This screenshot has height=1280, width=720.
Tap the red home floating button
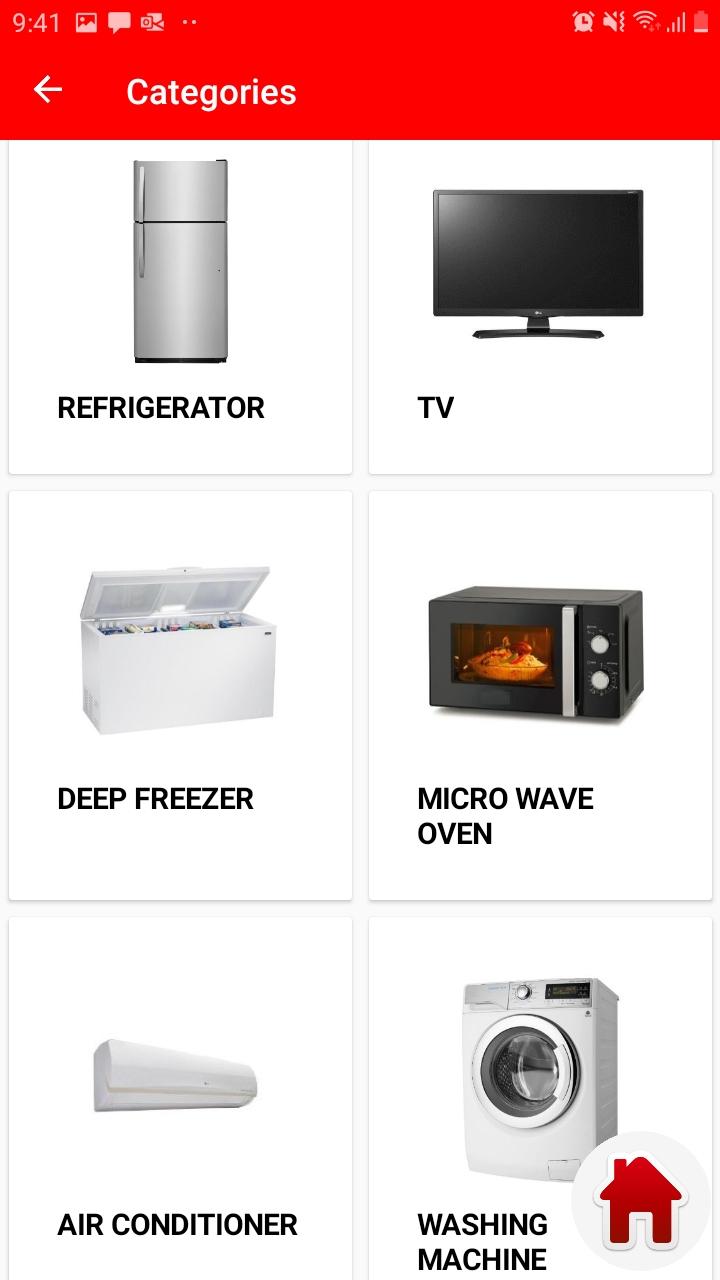[x=640, y=1200]
